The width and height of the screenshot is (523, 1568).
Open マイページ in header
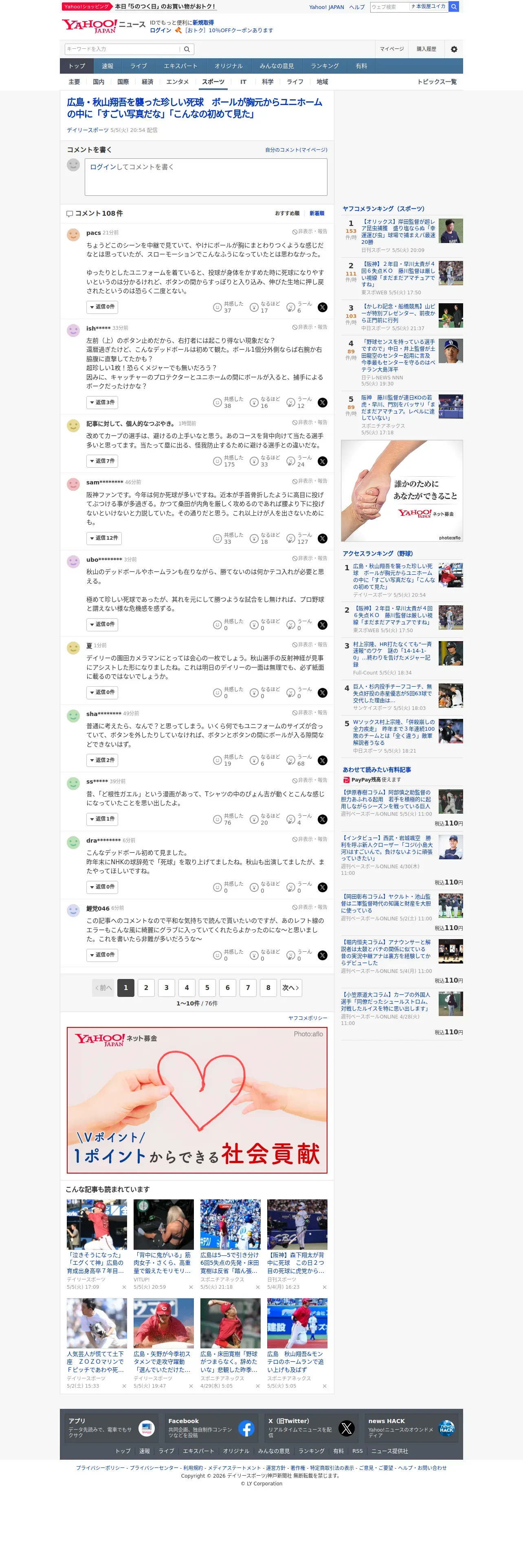391,49
